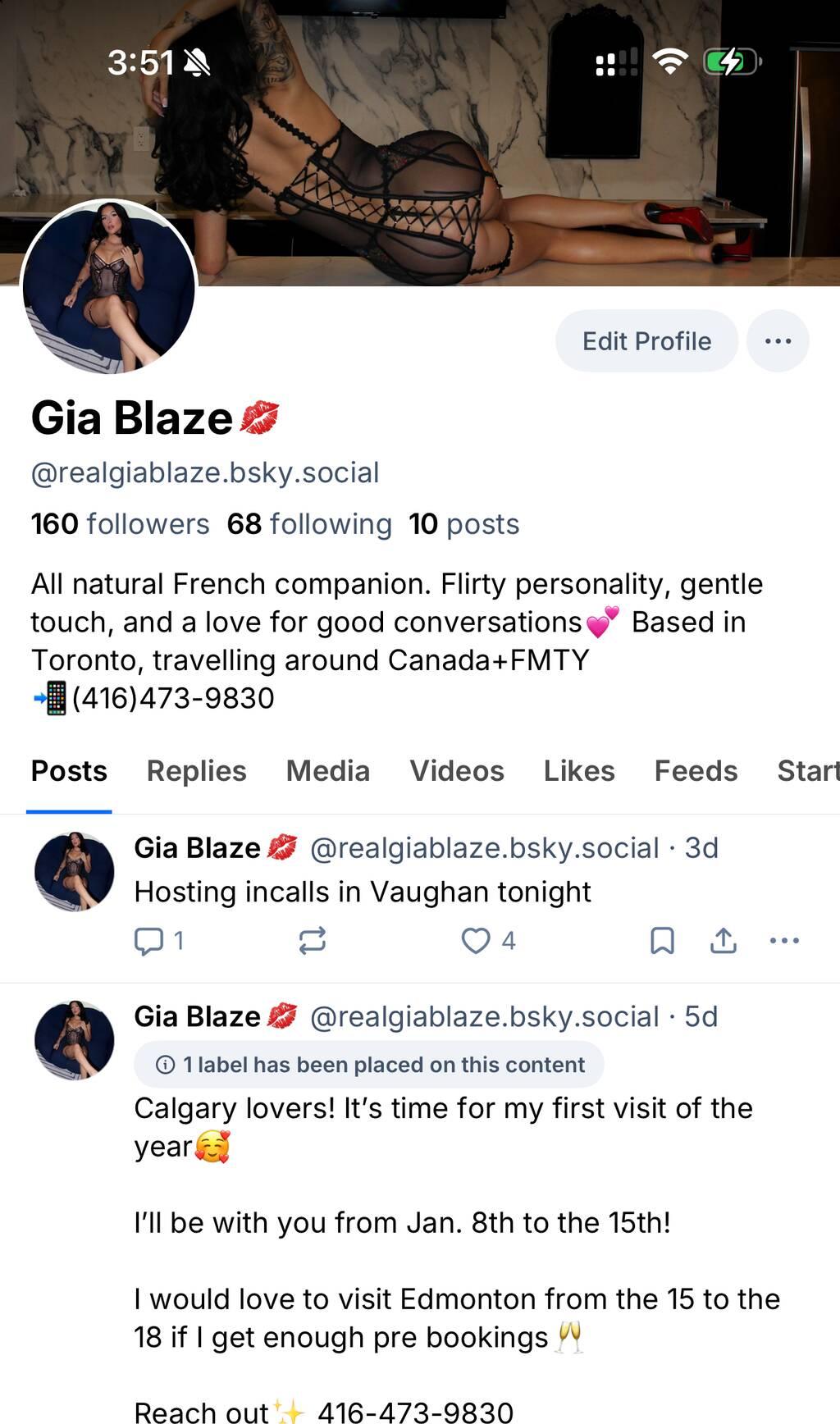The image size is (840, 1424).
Task: Tap the Edit Profile button
Action: pyautogui.click(x=646, y=341)
